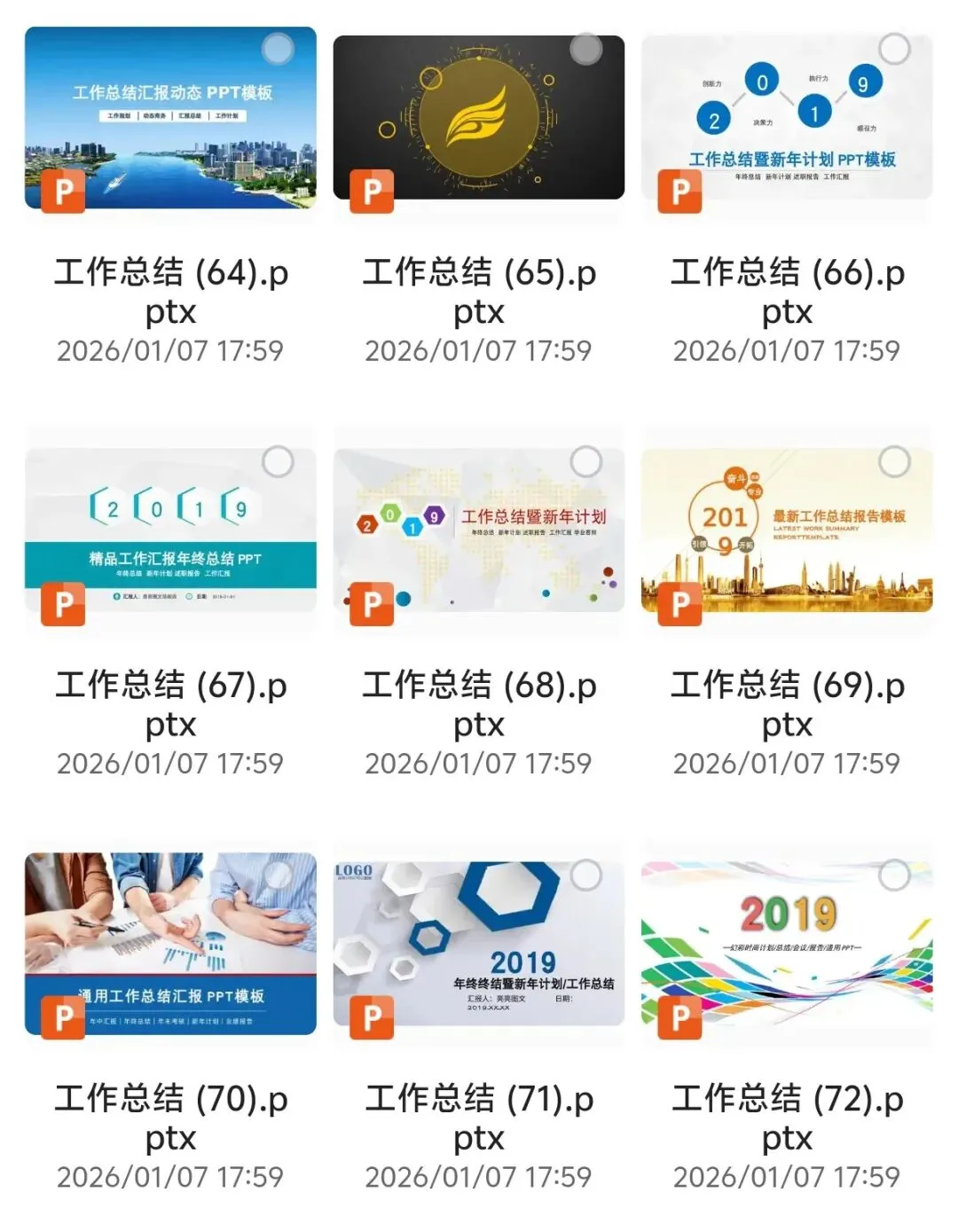Screen dimensions: 958x1232
Task: Open file 工作总结 (67).pptx
Action: click(x=170, y=530)
